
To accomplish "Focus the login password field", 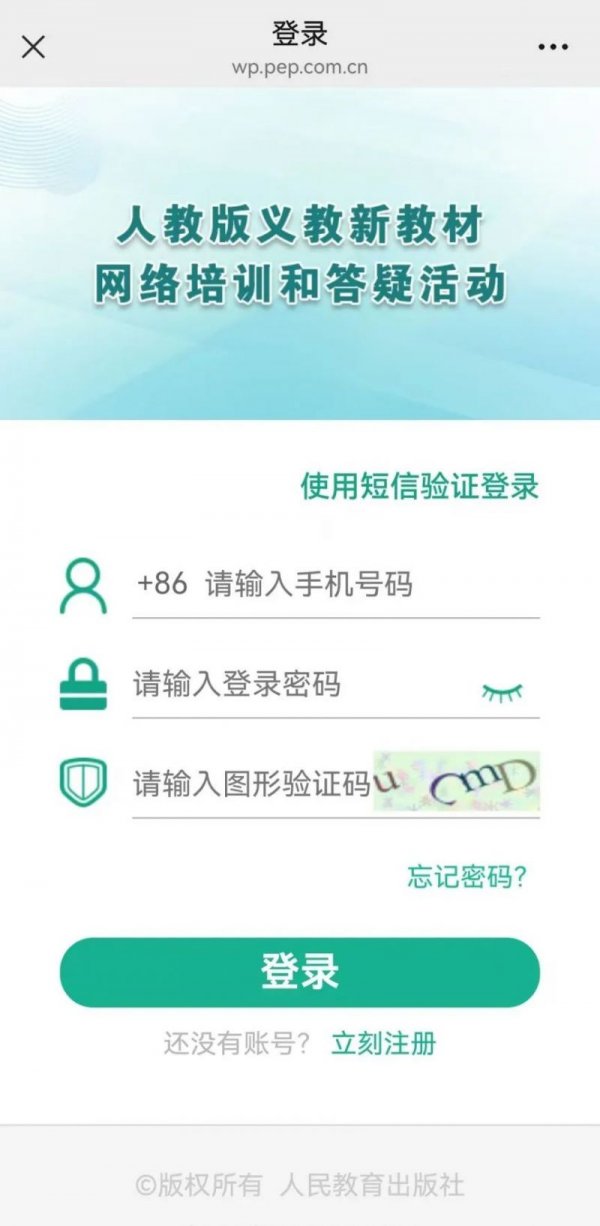I will (300, 685).
